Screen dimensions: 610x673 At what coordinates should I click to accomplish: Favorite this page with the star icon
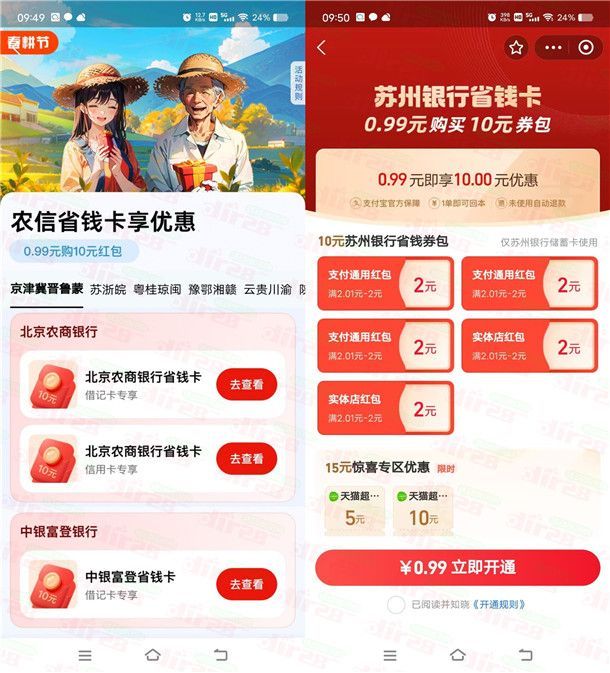click(x=516, y=48)
